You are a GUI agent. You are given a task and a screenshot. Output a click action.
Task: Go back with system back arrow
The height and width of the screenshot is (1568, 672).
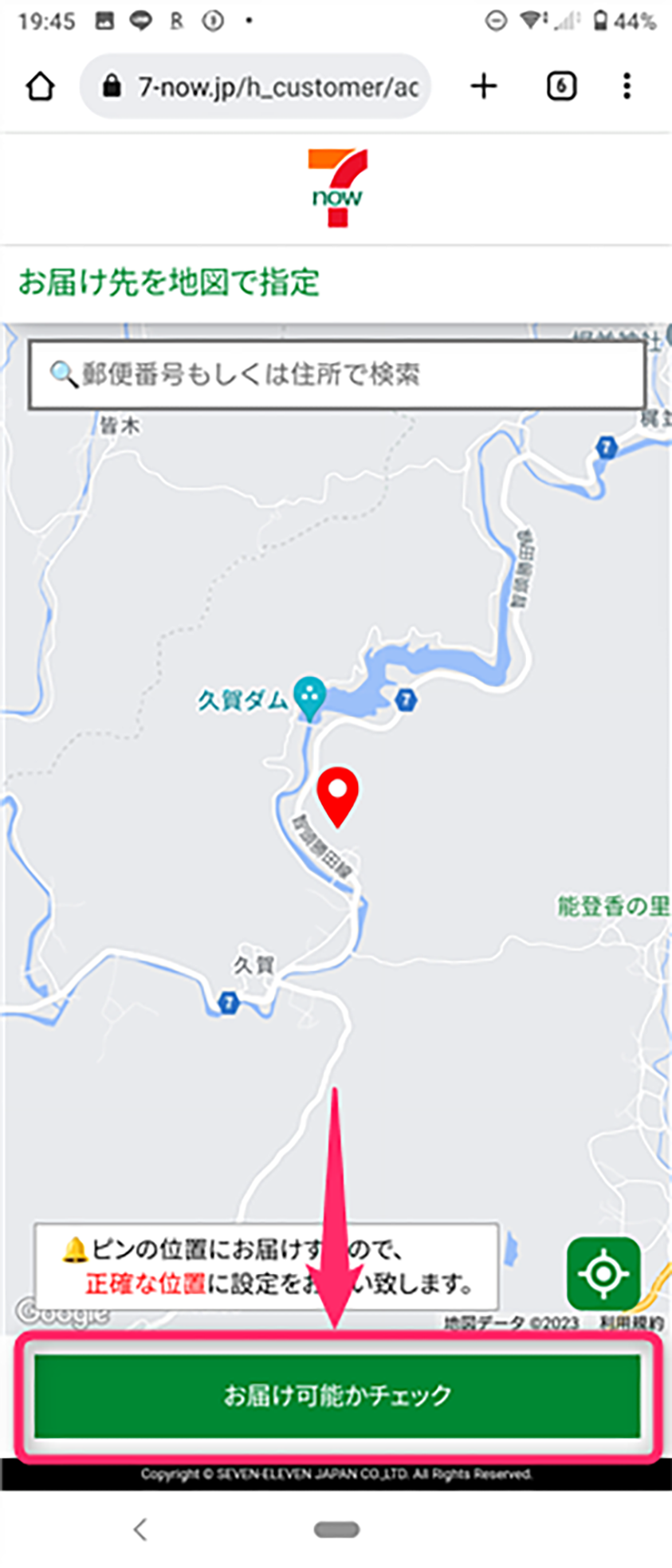[140, 1529]
